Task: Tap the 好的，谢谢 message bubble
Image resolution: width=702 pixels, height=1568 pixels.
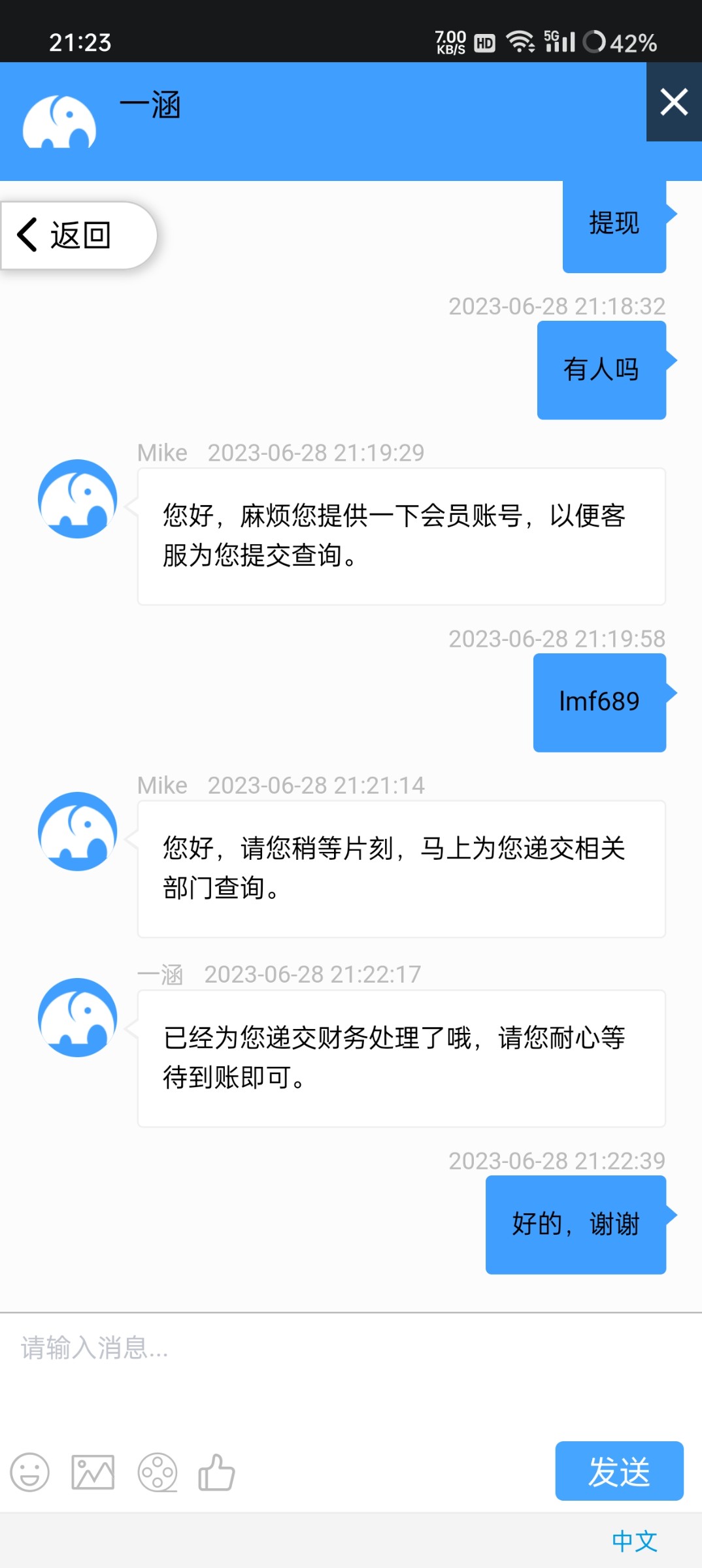Action: click(x=575, y=1222)
